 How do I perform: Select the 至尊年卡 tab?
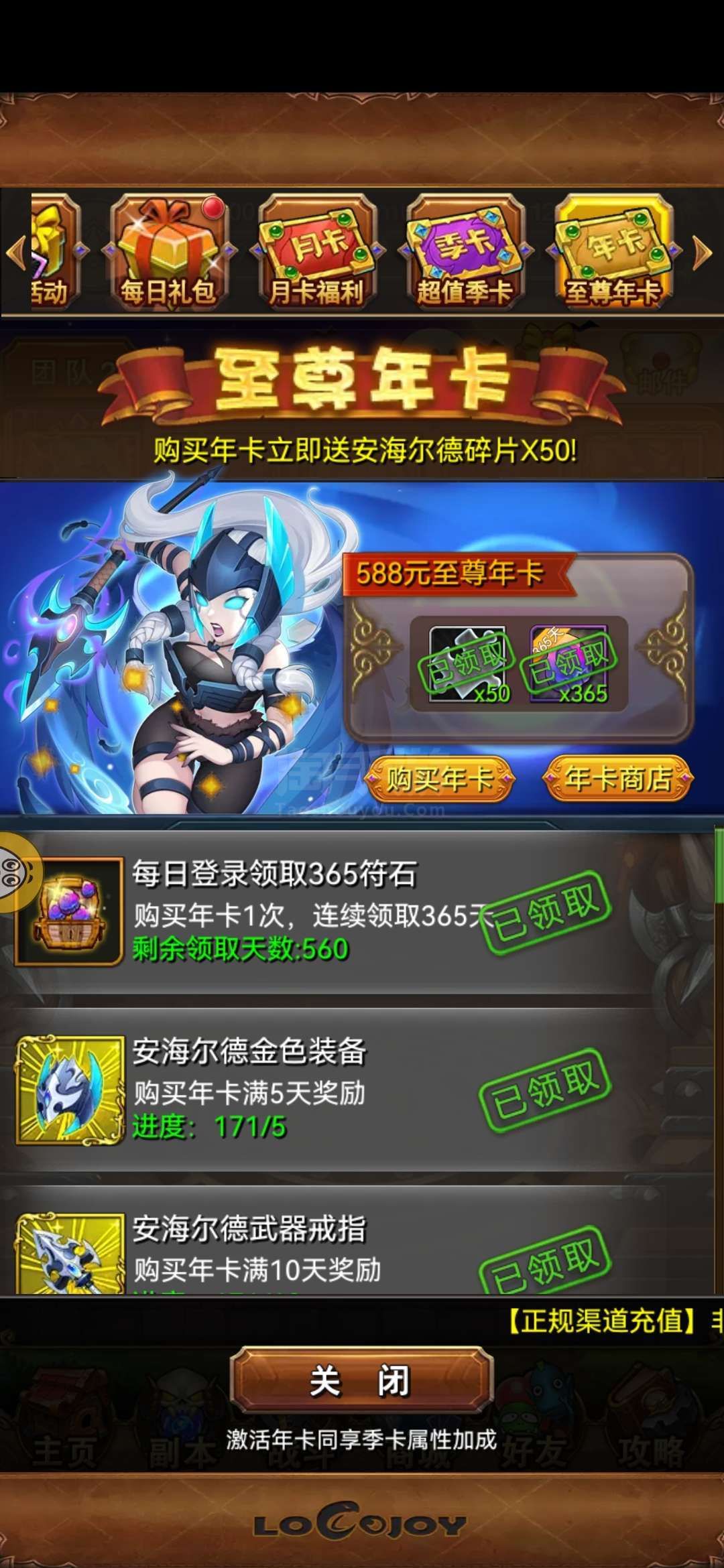coord(613,251)
